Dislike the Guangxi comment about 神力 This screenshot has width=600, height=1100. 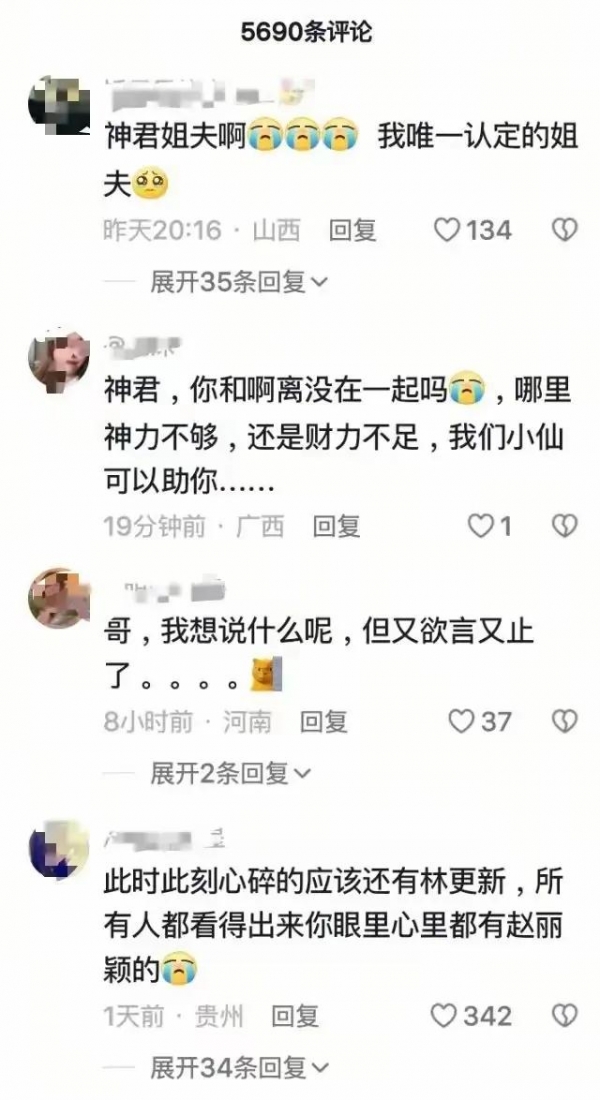coord(565,526)
